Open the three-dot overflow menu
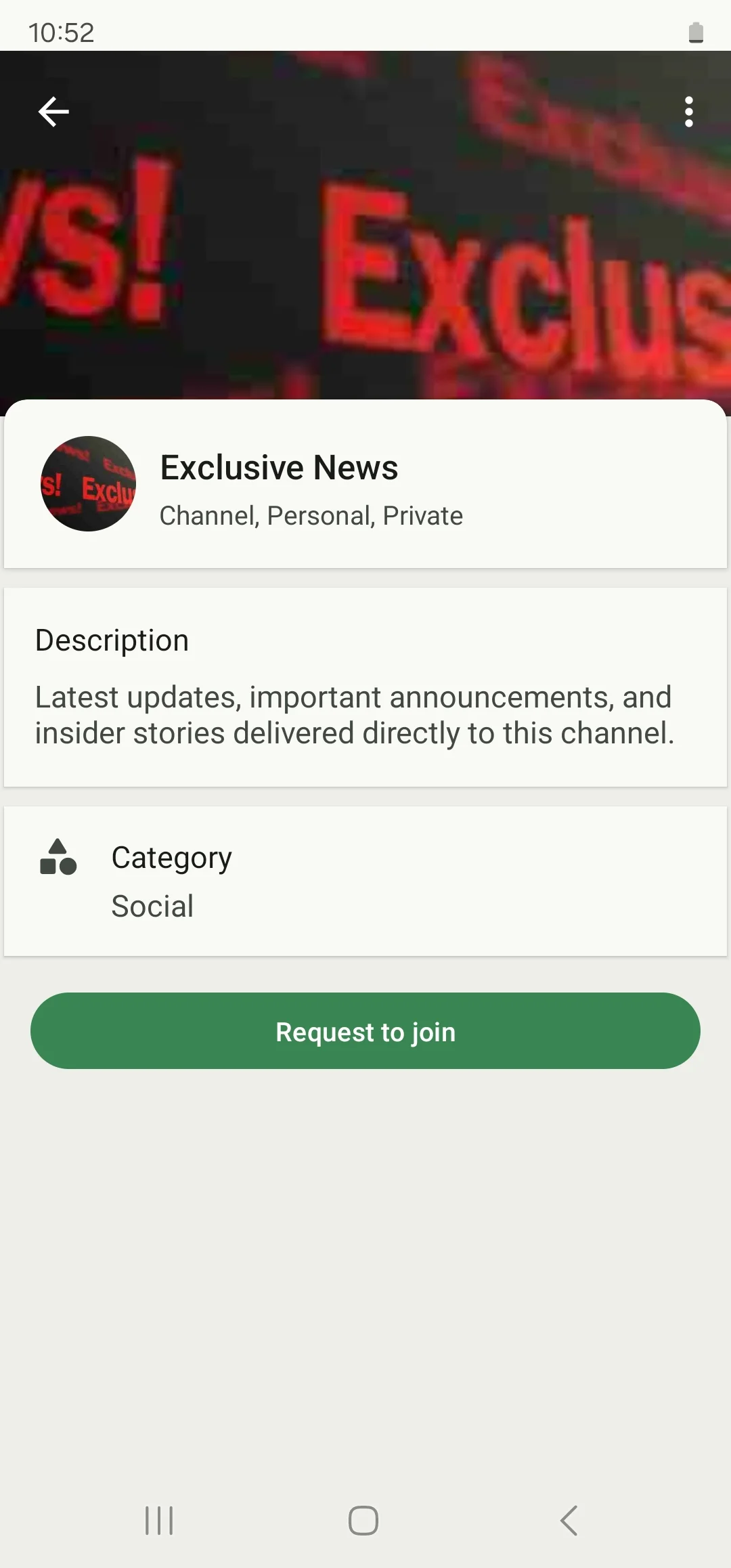 (688, 112)
